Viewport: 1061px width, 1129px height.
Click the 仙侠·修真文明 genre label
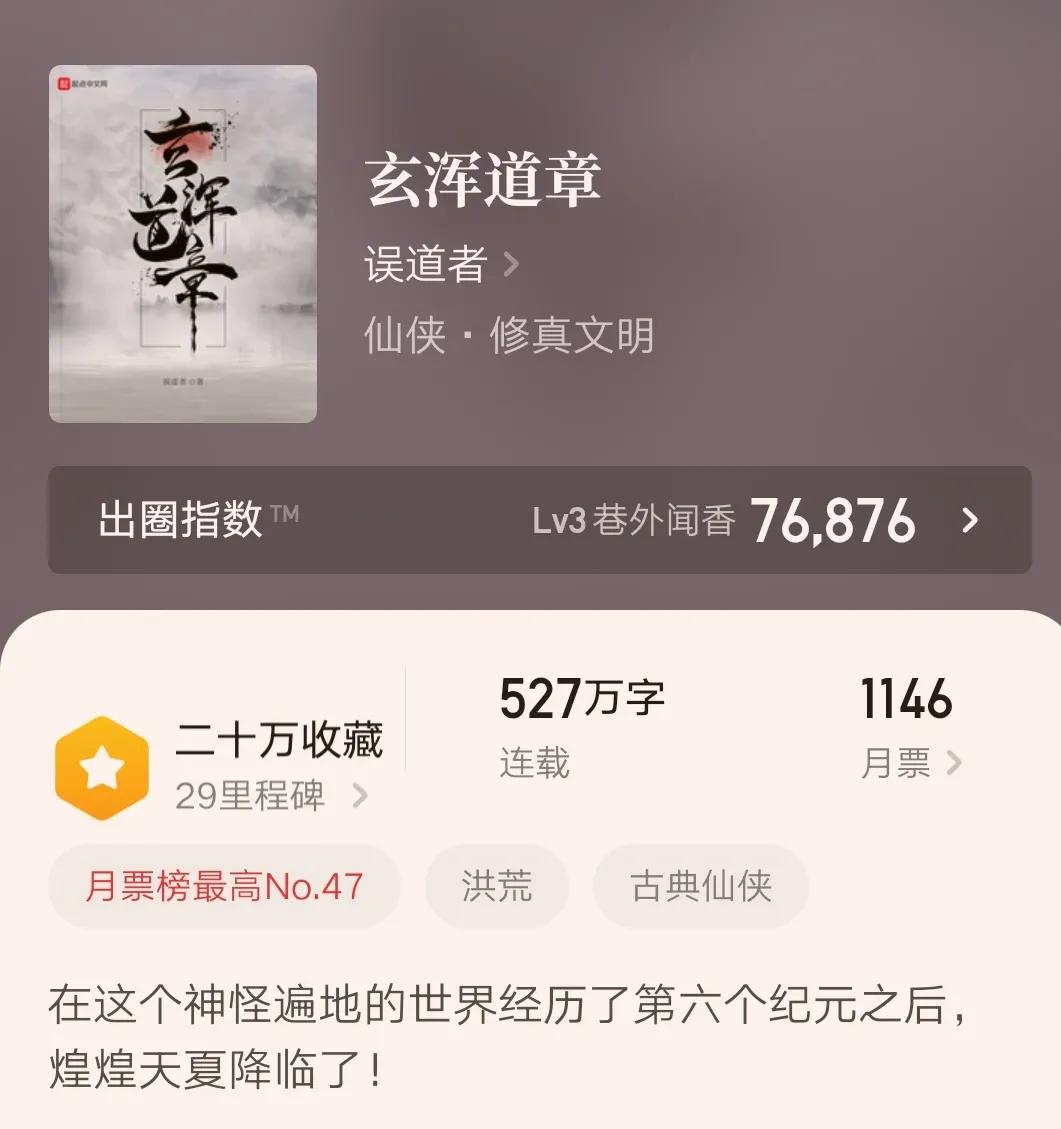[508, 334]
